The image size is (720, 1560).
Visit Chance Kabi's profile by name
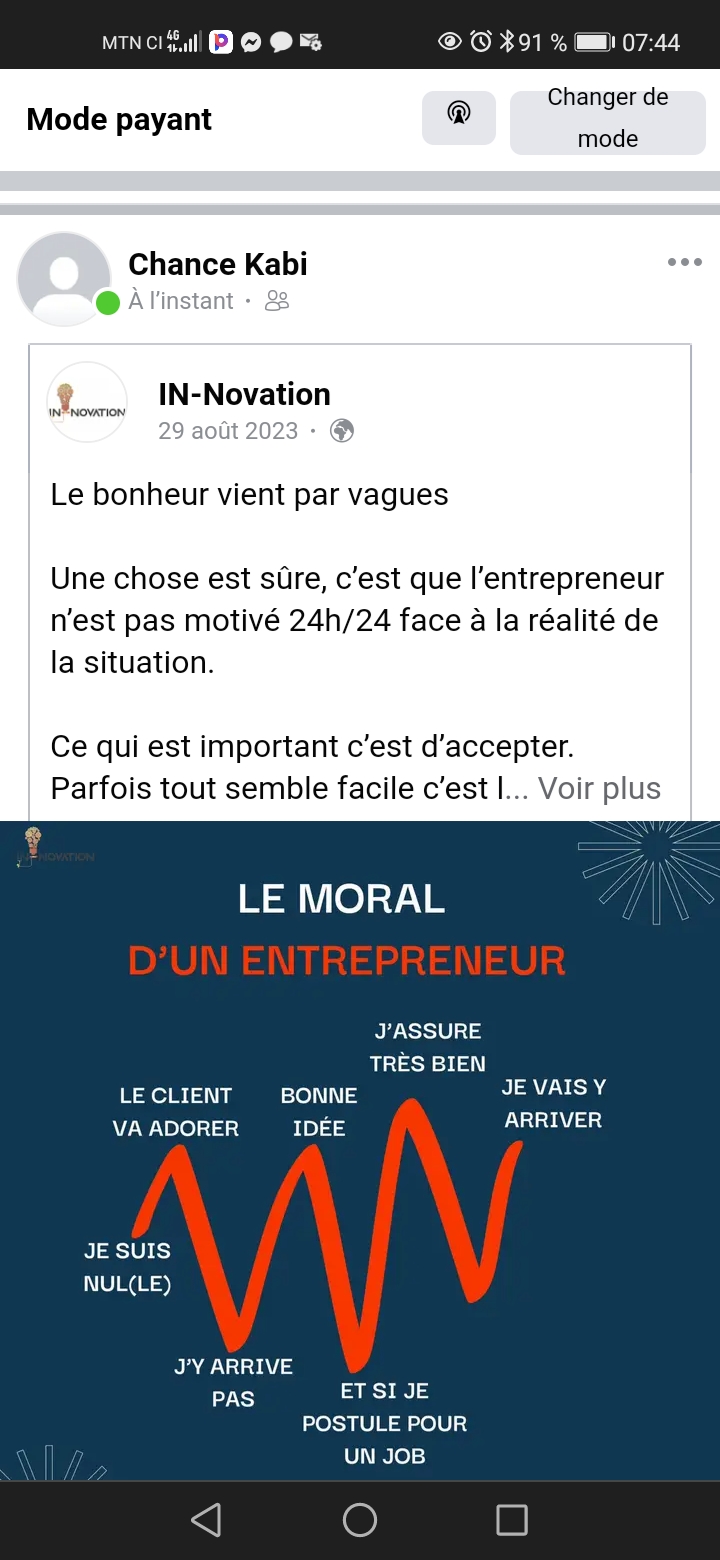[217, 264]
